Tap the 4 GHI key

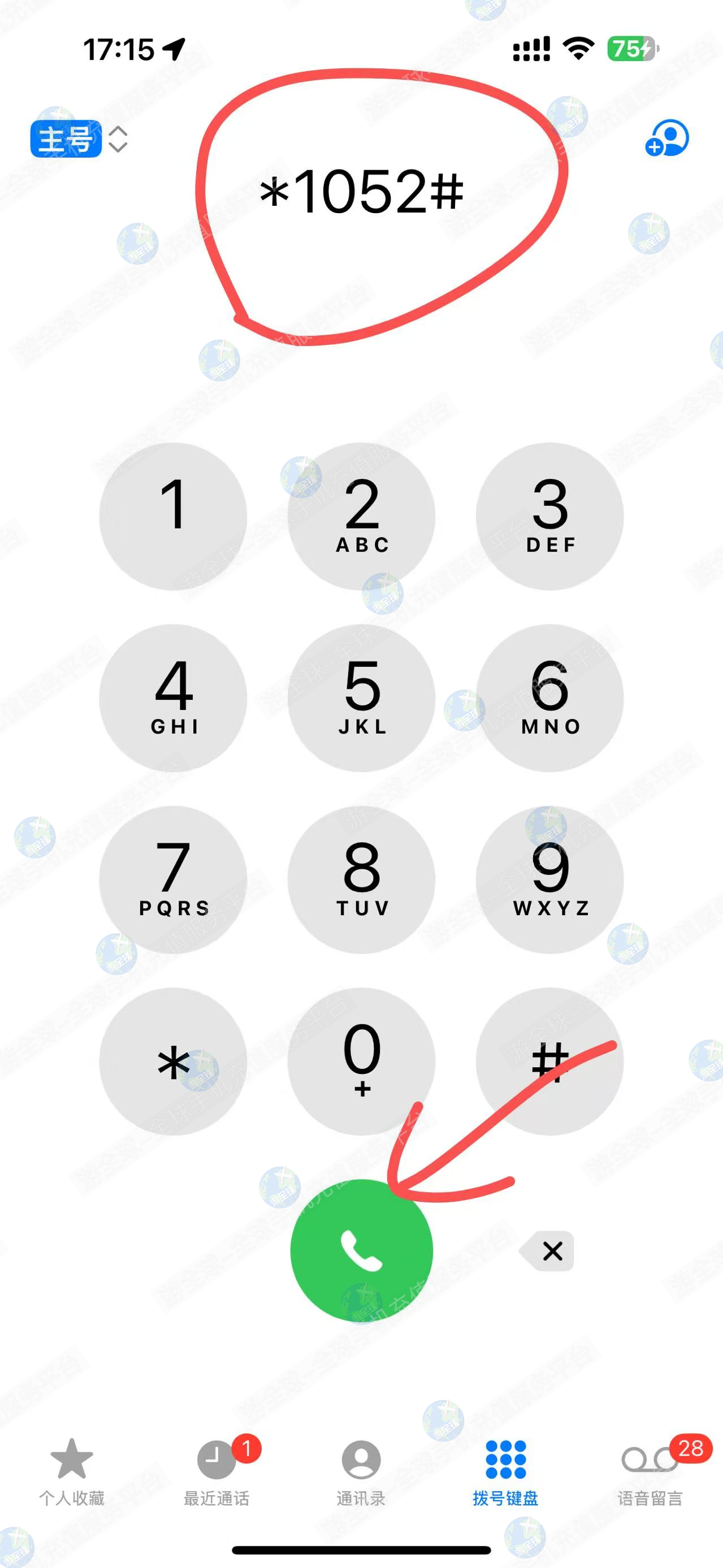tap(174, 698)
